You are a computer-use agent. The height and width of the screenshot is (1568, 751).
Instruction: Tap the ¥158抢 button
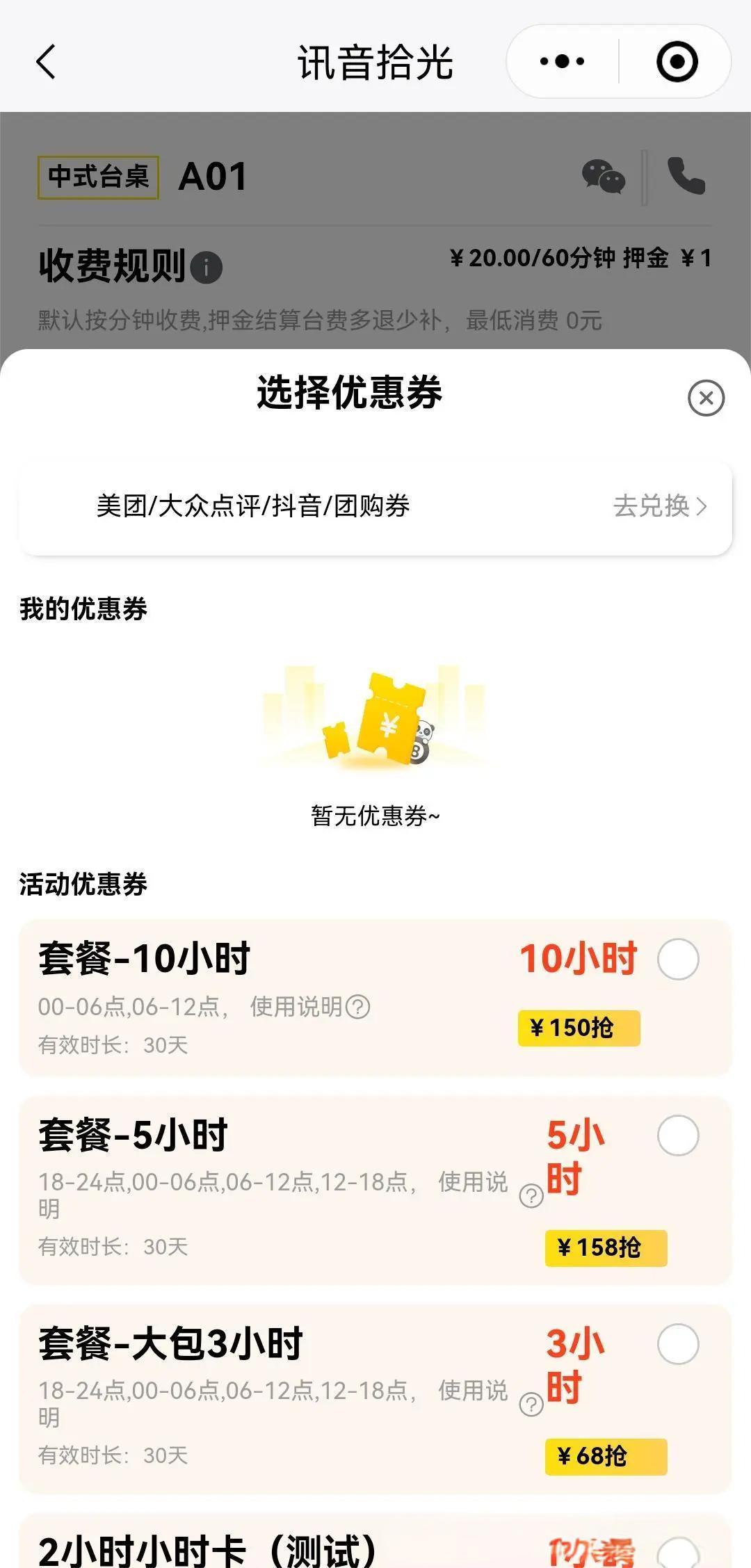[606, 1247]
